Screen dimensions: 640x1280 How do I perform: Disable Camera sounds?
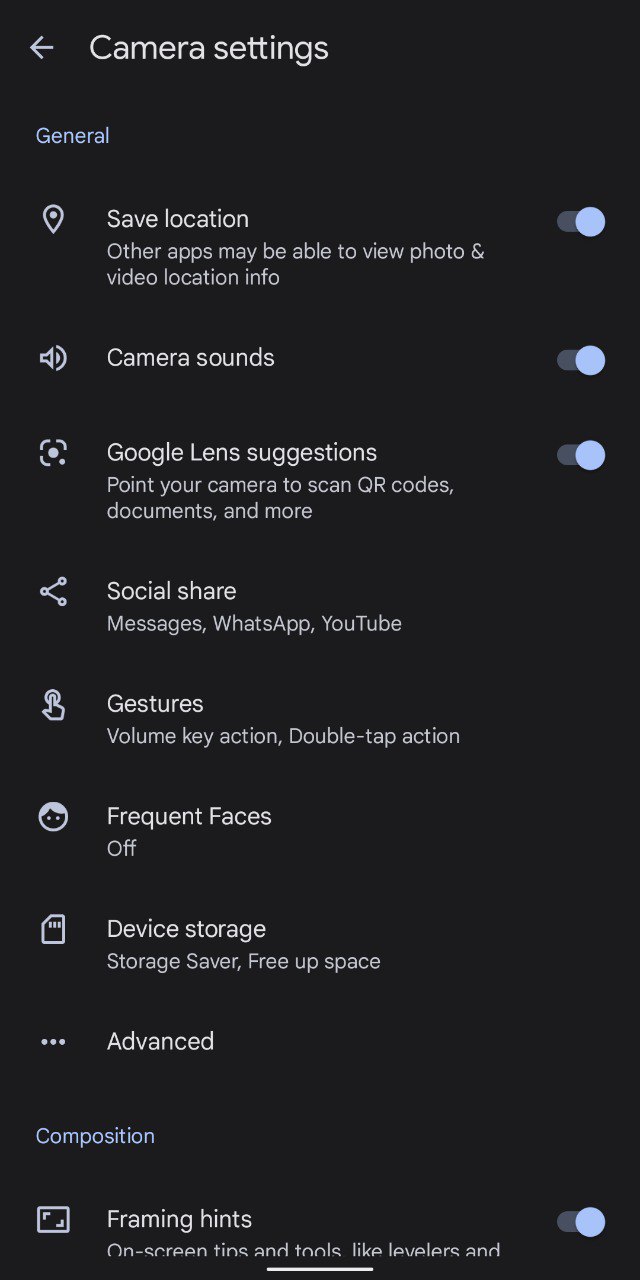(581, 360)
